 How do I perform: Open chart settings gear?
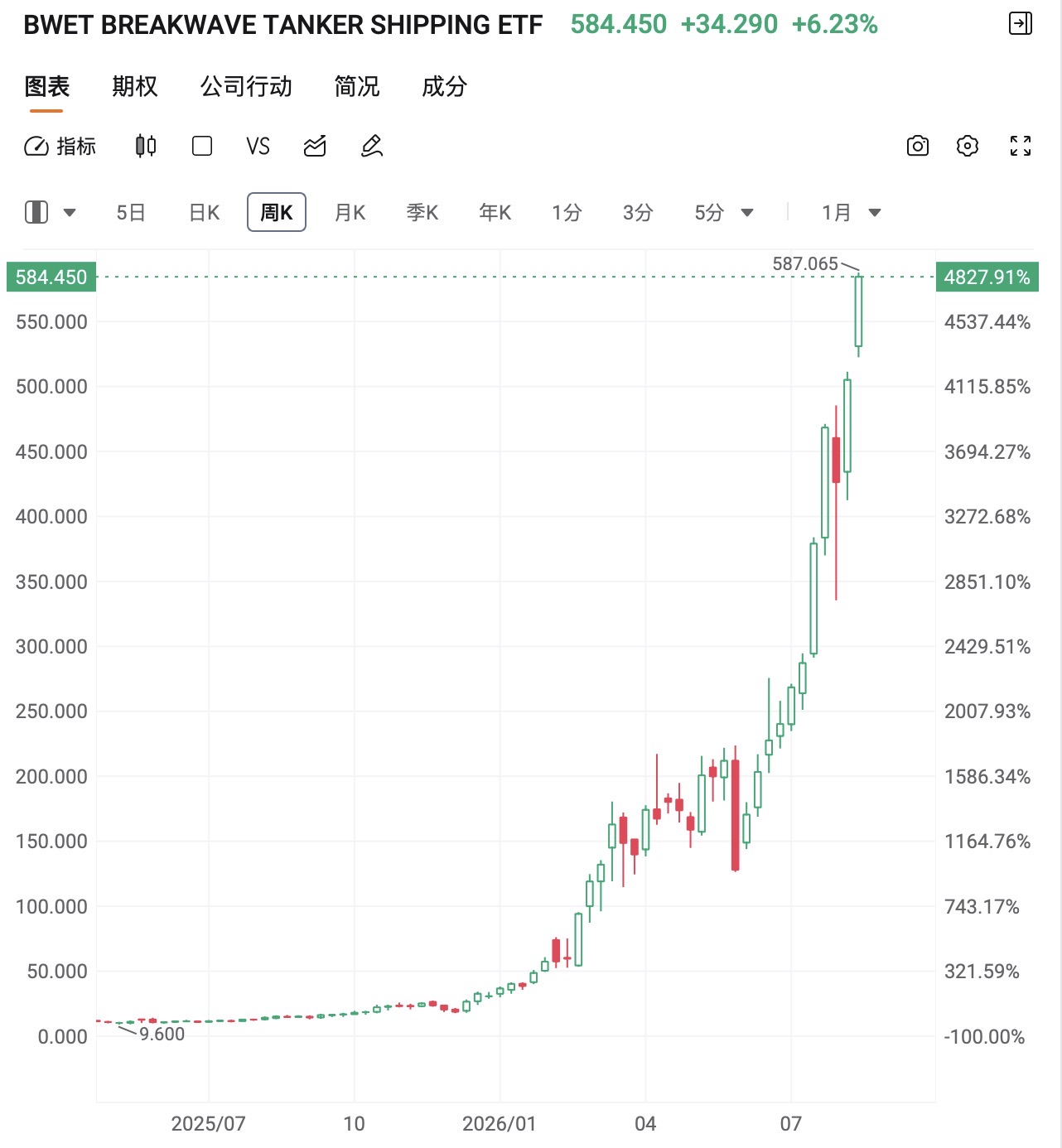click(968, 147)
